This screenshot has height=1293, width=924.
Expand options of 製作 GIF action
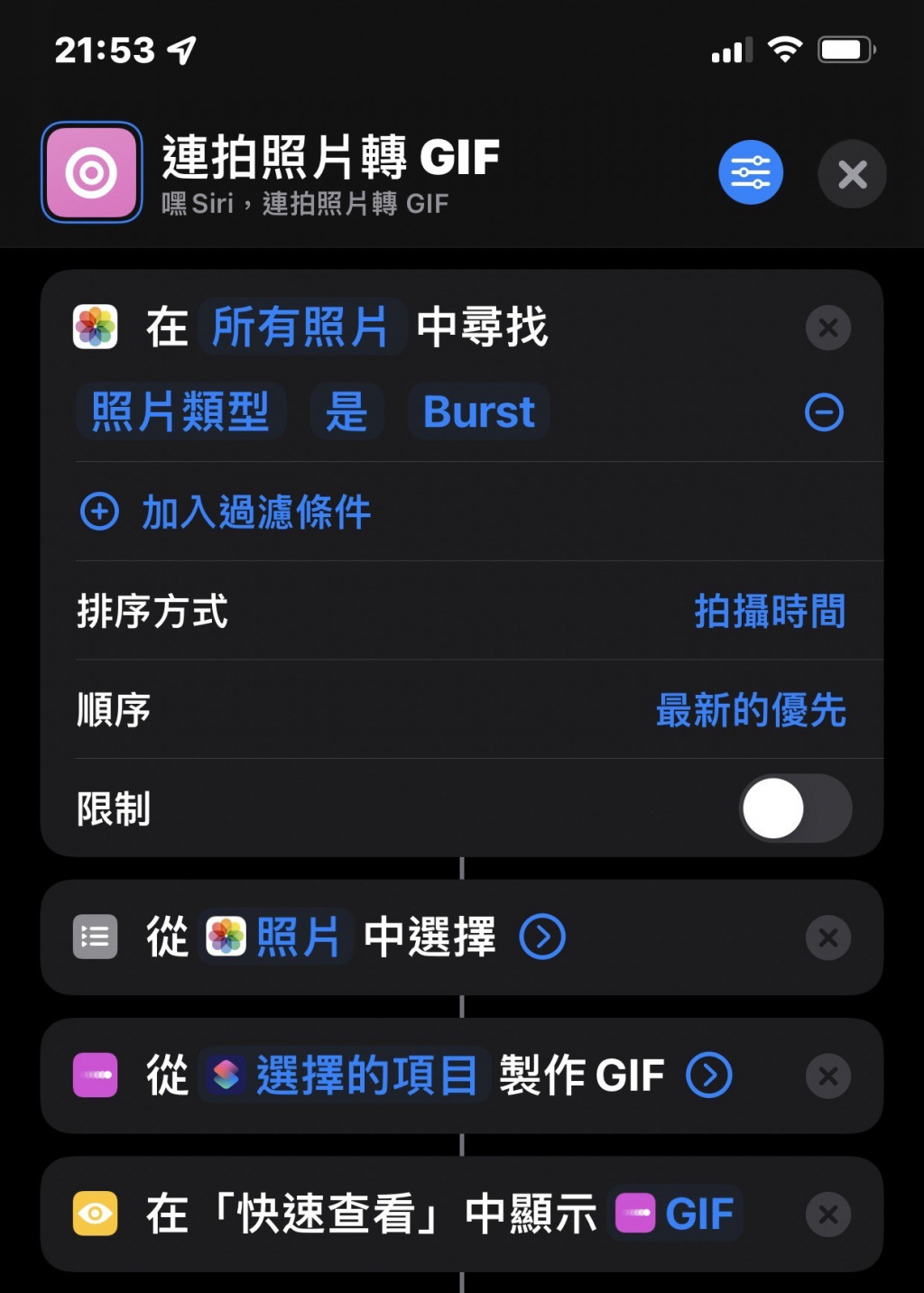[708, 1076]
